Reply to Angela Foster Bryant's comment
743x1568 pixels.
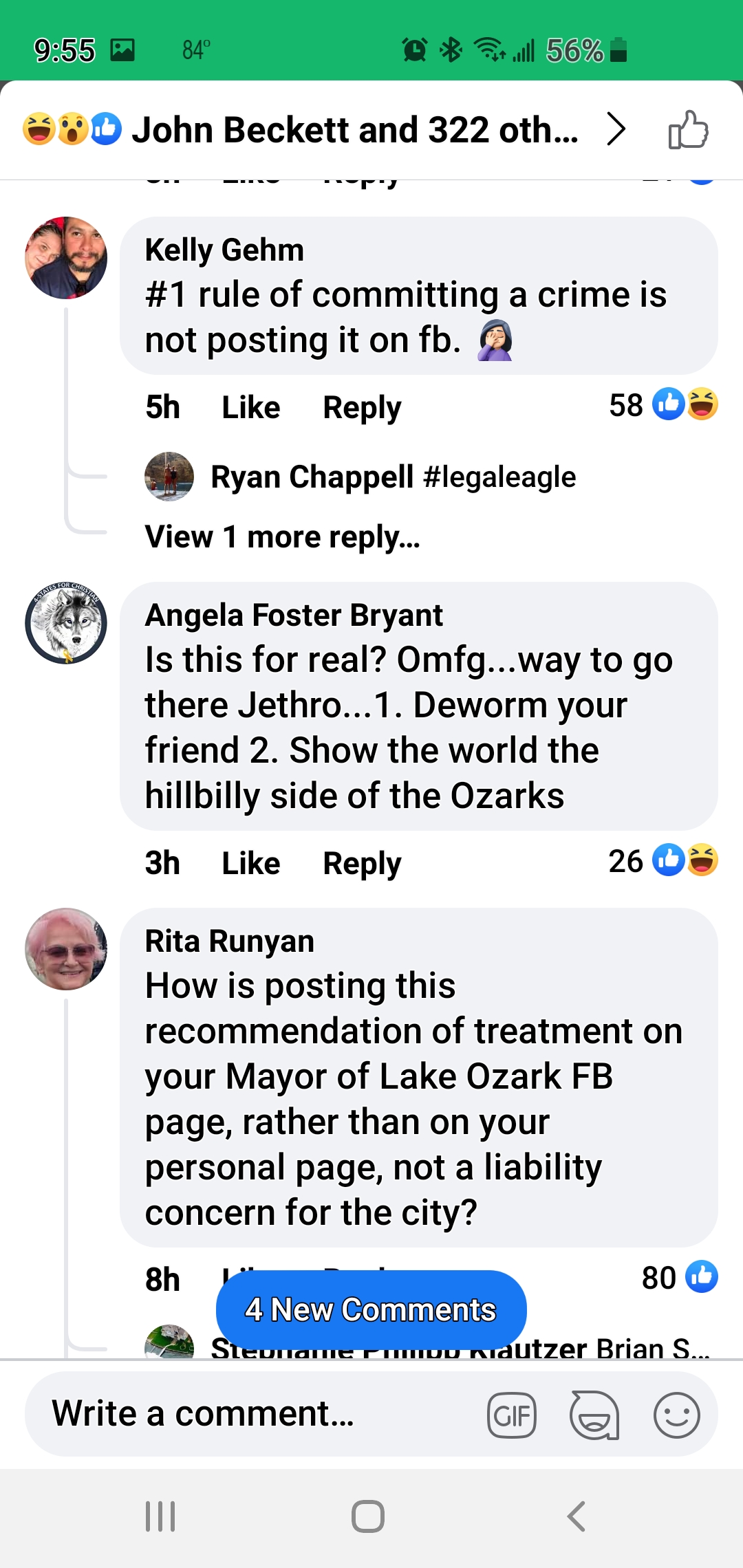(362, 863)
